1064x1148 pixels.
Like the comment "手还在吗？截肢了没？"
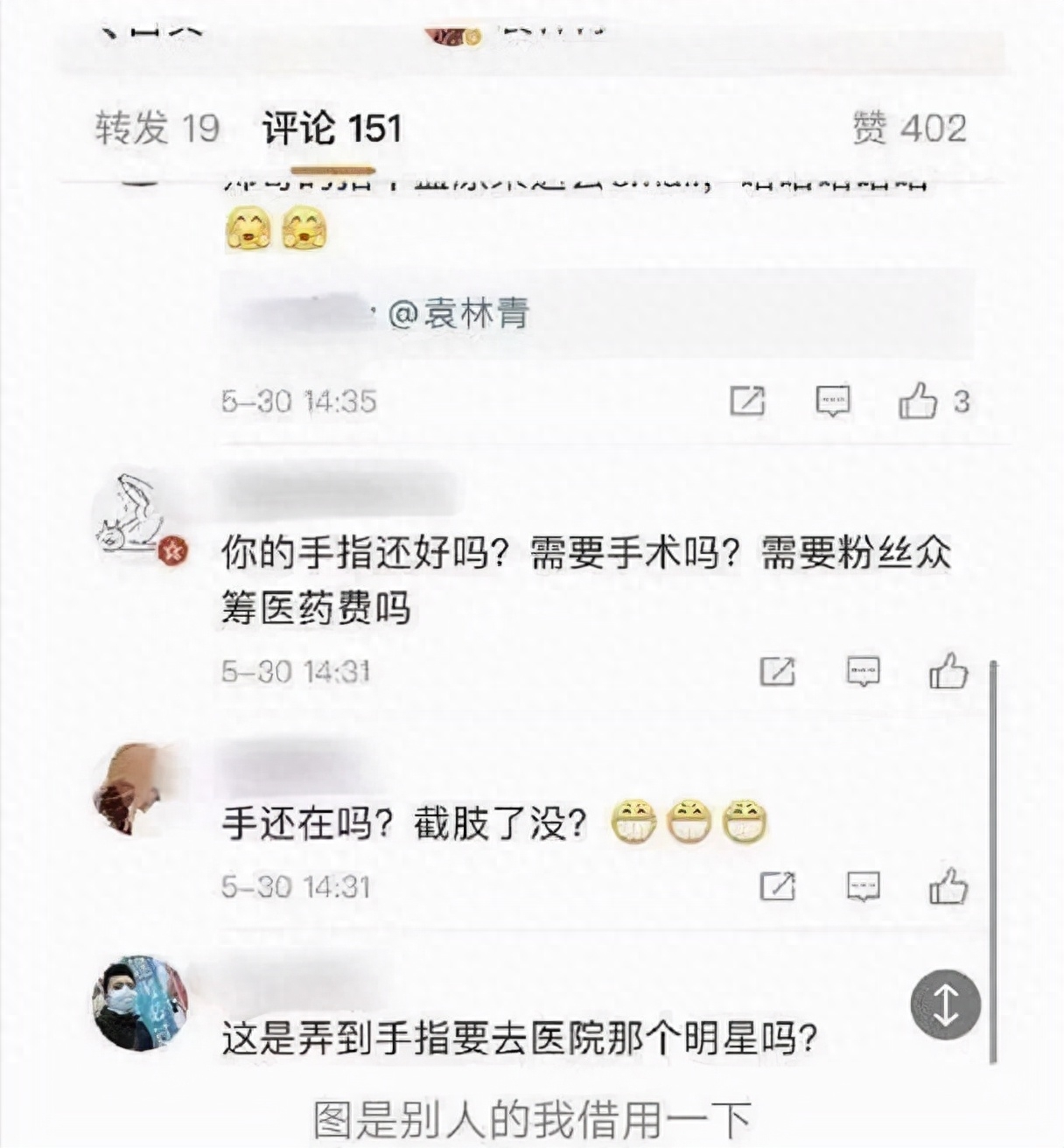[x=948, y=886]
